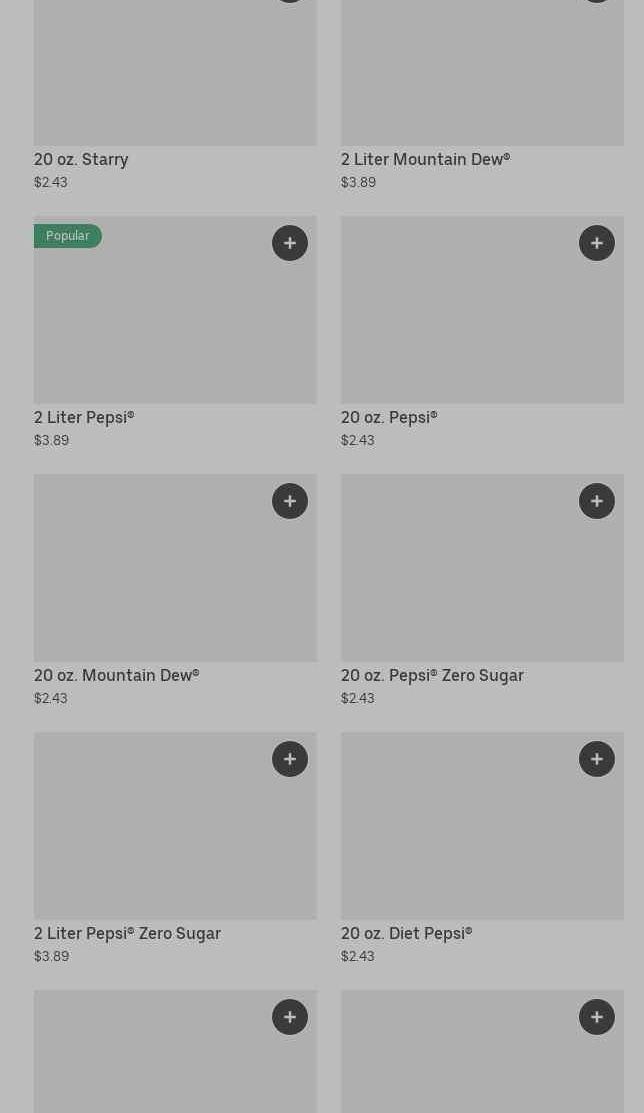Add 20 oz. Diet Pepsi to cart

tap(597, 759)
